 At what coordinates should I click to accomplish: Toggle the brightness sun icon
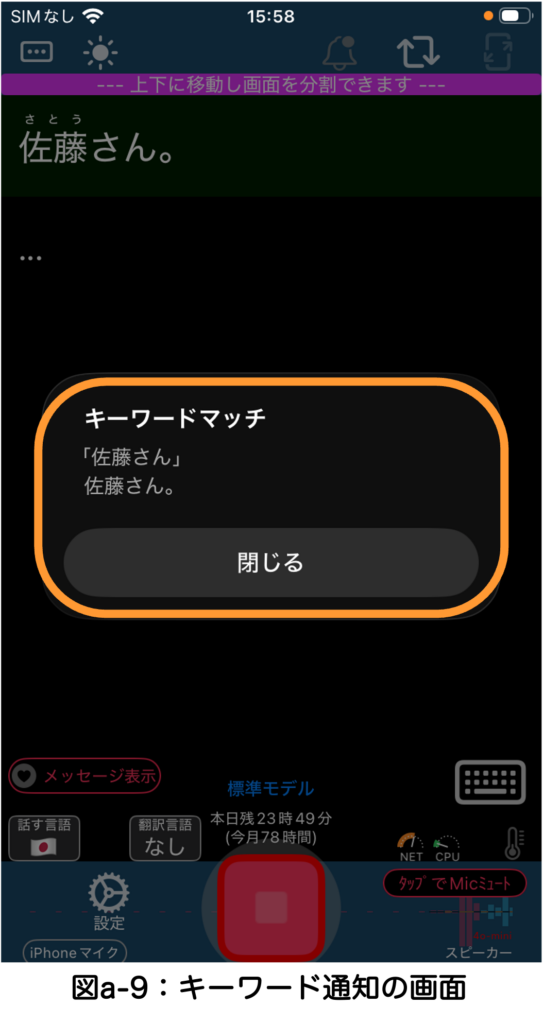pos(101,53)
